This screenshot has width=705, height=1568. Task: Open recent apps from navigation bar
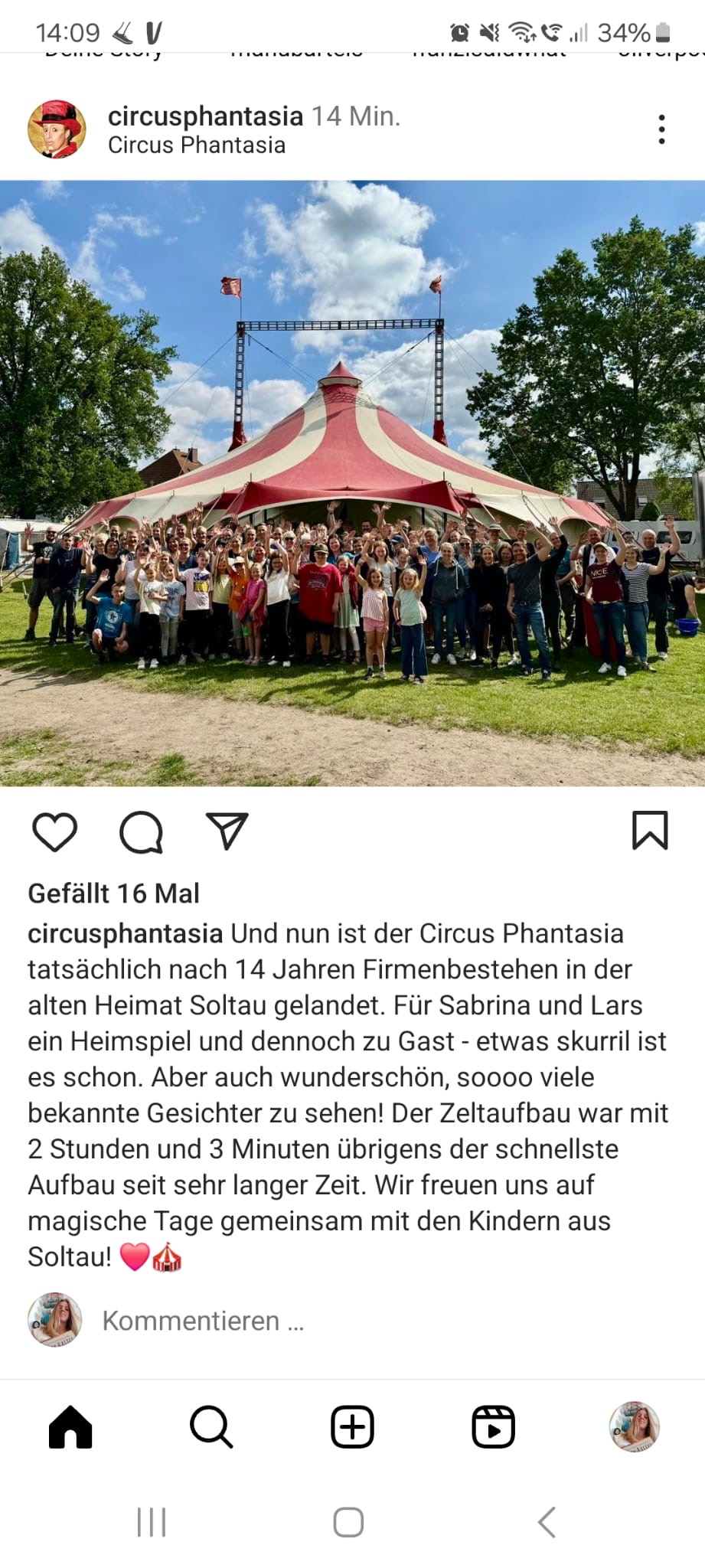point(152,1522)
